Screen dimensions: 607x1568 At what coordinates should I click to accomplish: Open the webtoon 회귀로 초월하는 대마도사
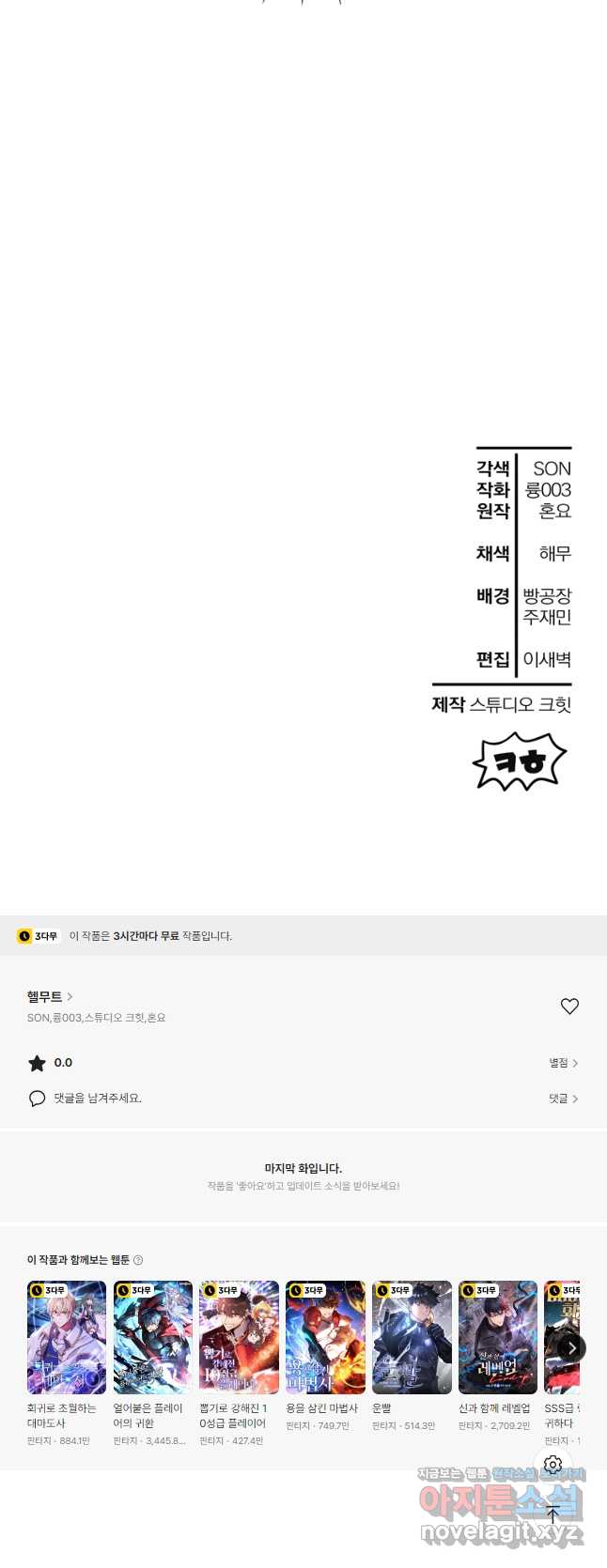[66, 1337]
